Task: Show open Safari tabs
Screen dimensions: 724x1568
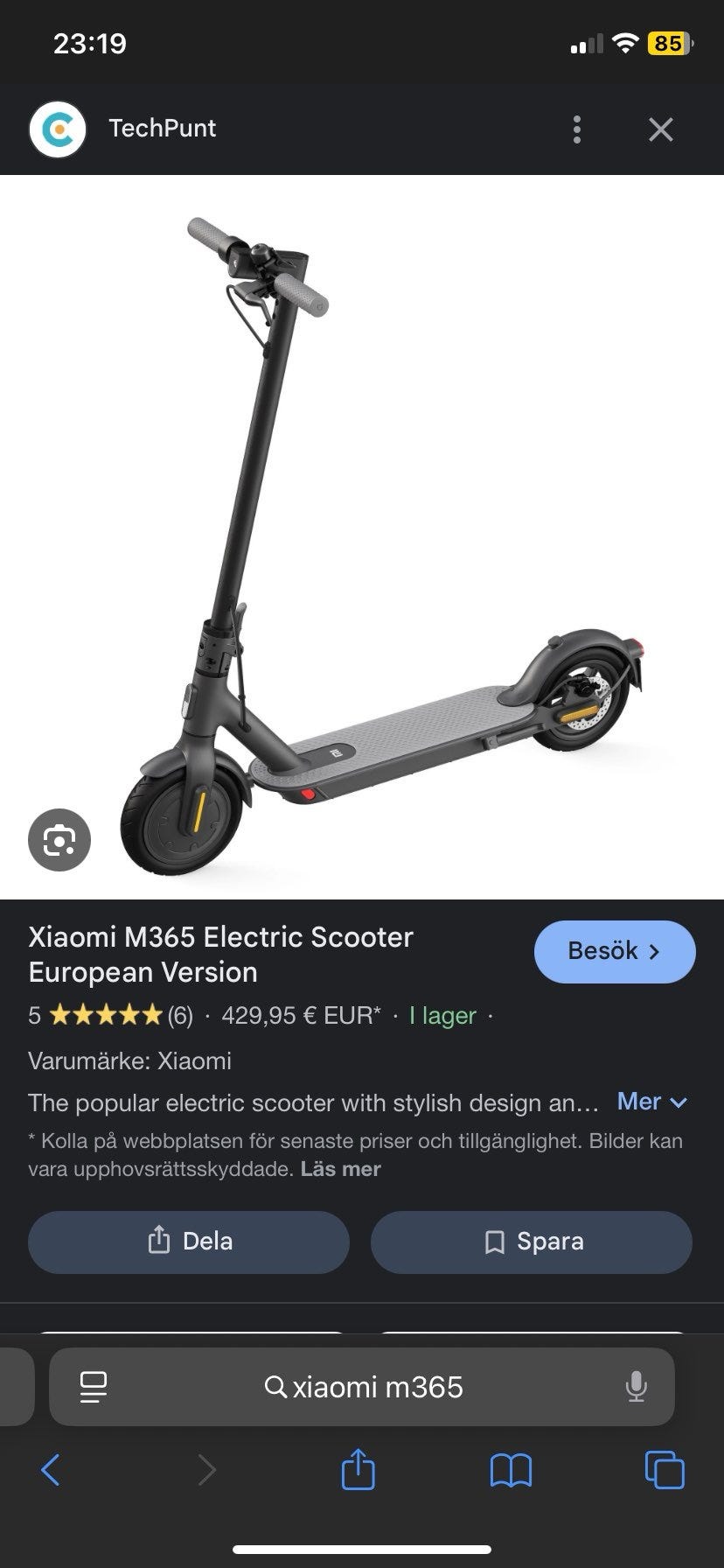Action: [665, 1470]
